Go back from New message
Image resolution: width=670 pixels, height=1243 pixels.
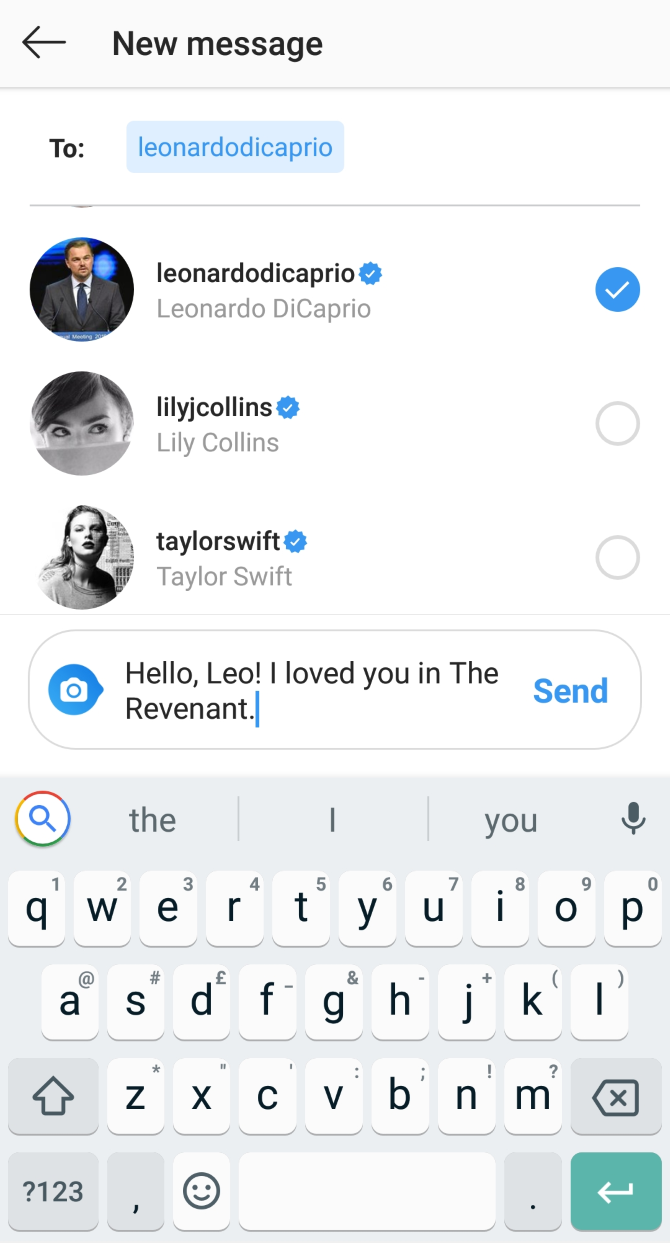pos(44,43)
